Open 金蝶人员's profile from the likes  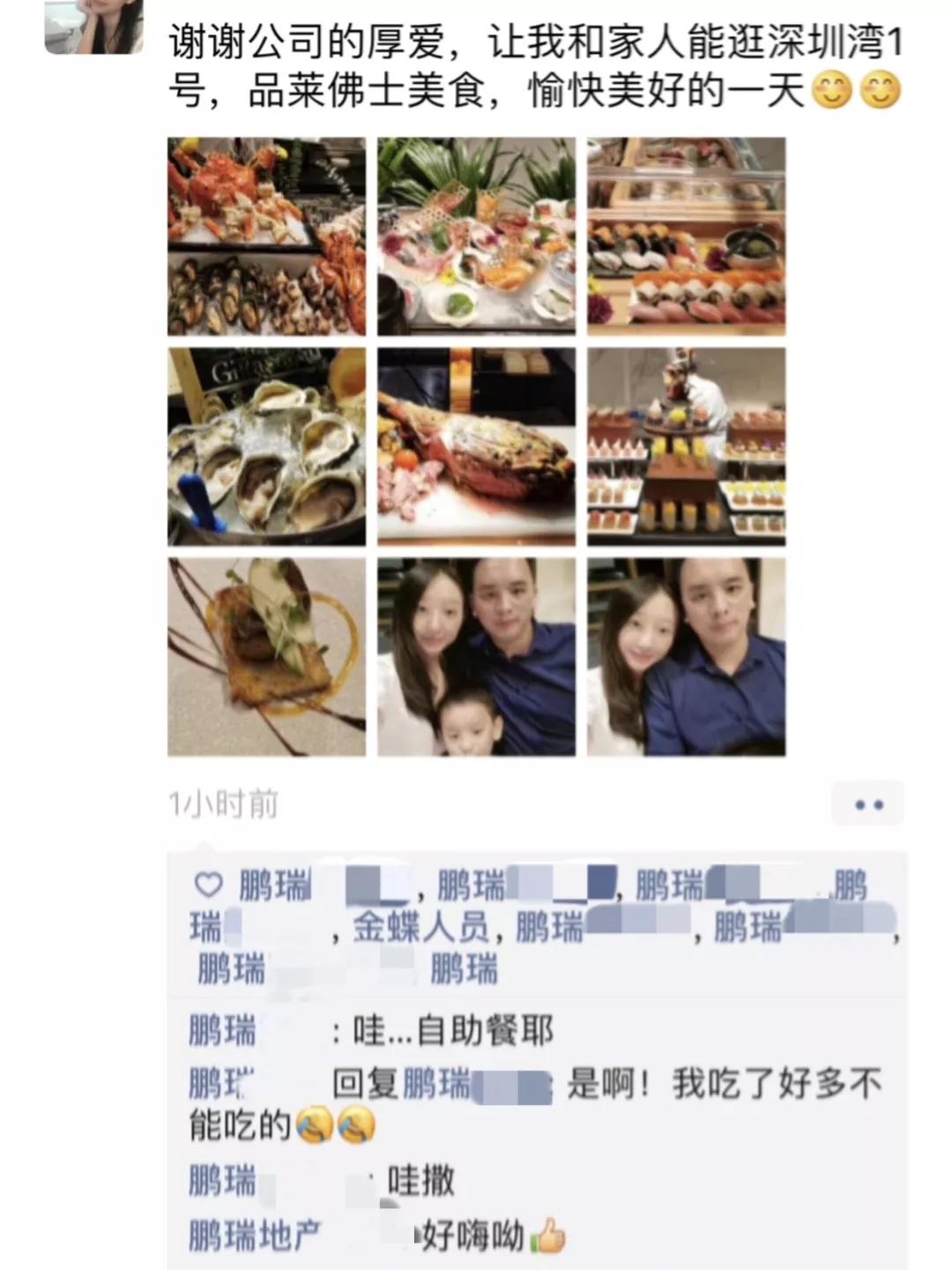pyautogui.click(x=420, y=928)
